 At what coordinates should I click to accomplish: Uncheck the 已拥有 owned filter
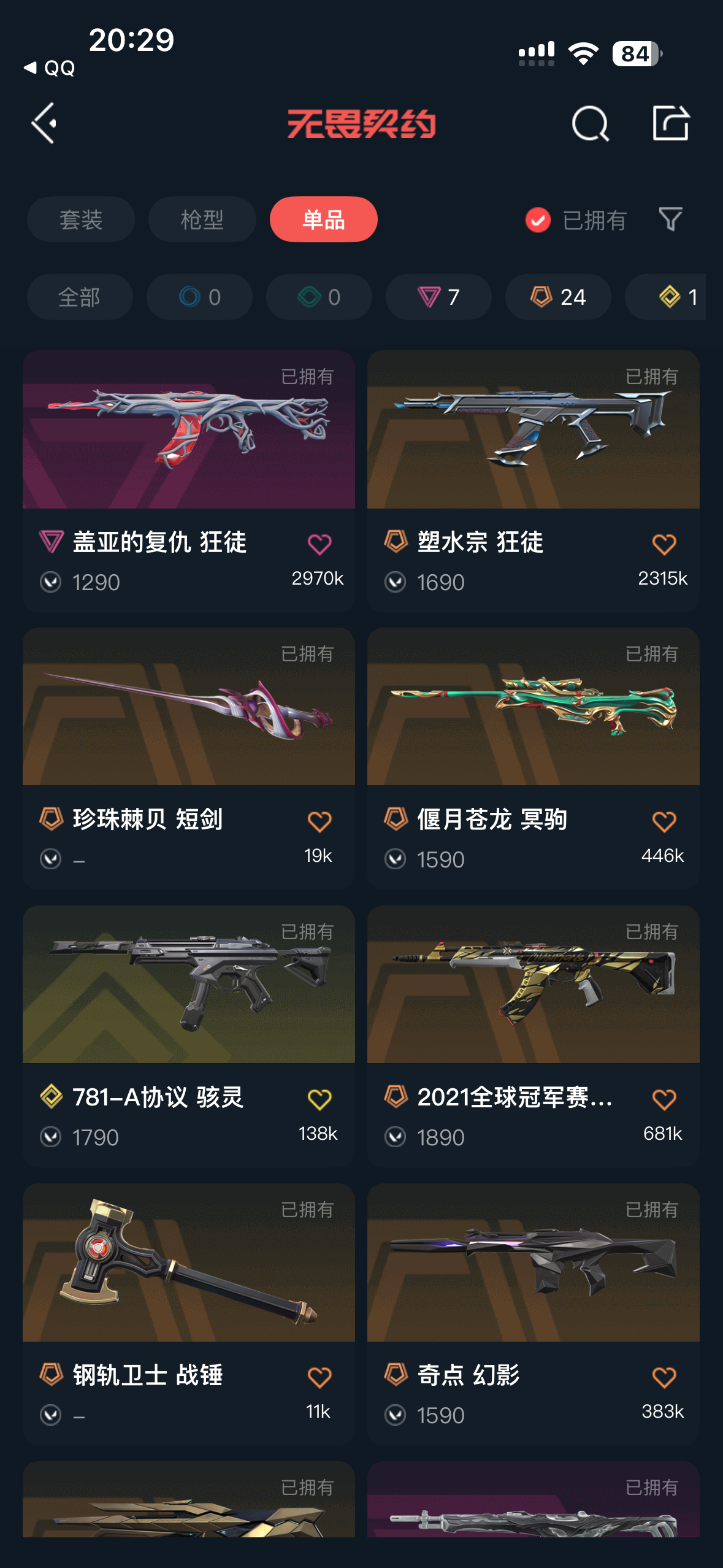click(x=575, y=220)
